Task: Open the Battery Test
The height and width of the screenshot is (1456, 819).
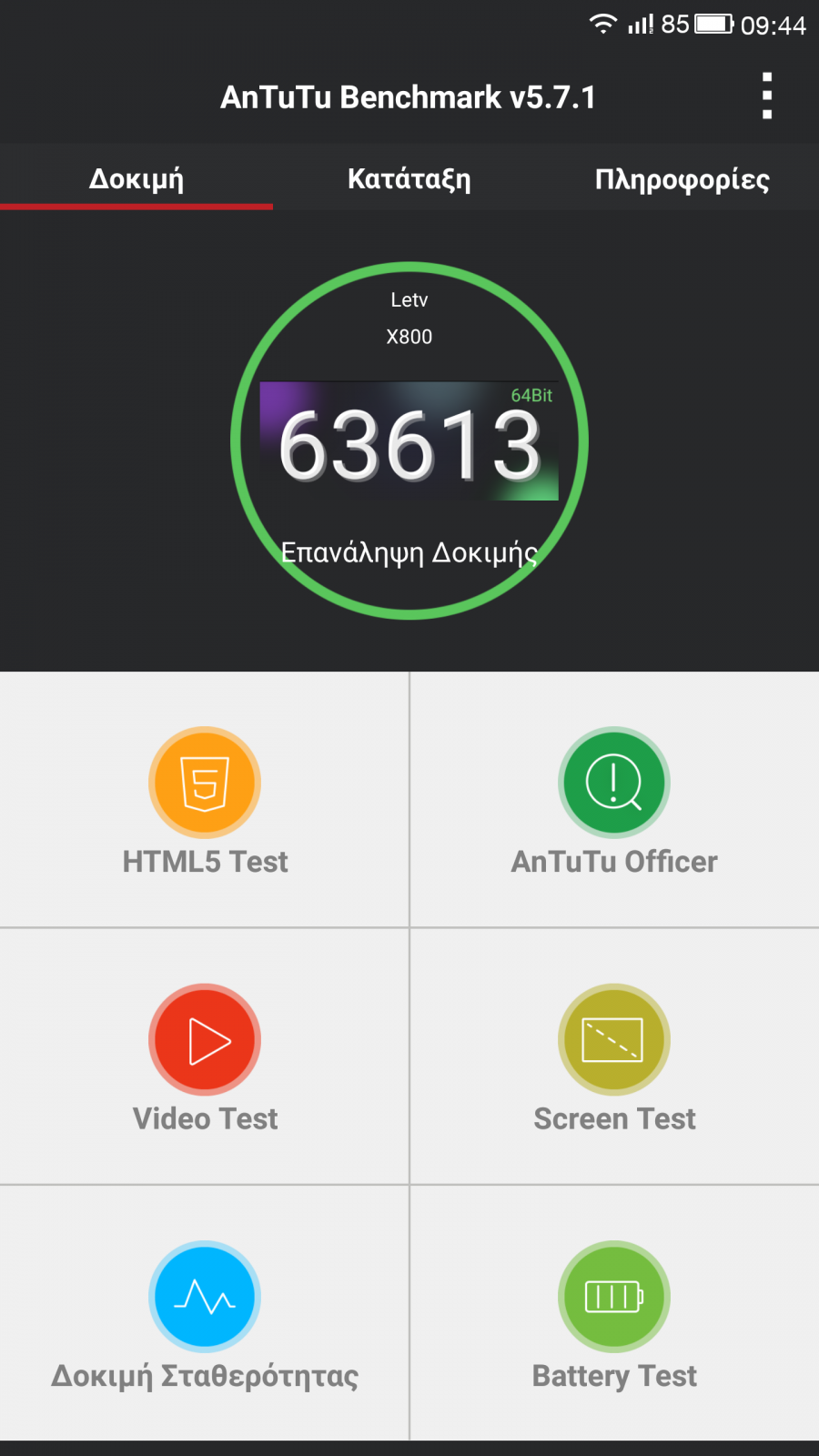Action: tap(614, 1313)
